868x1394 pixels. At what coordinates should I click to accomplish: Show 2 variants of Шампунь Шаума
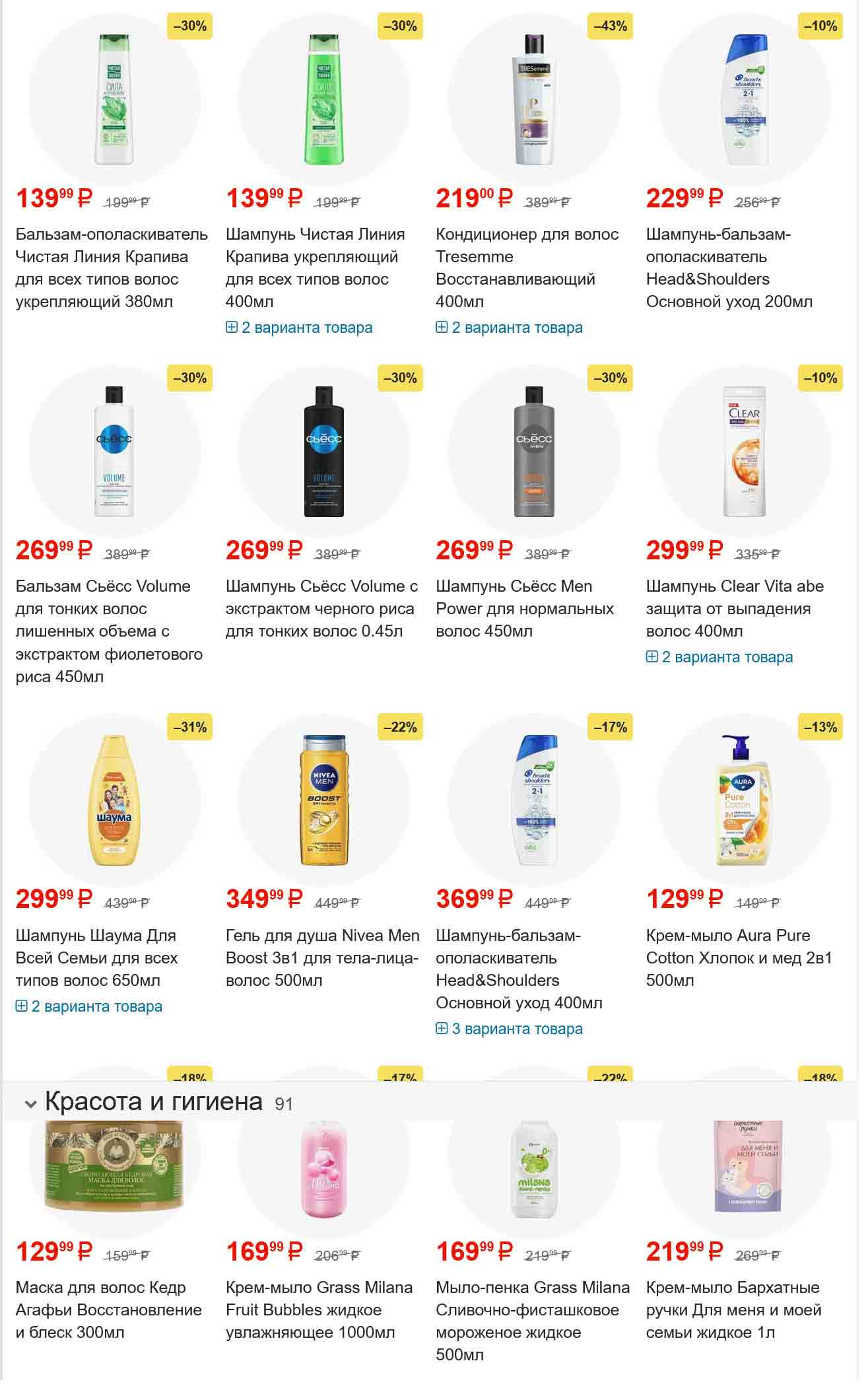(x=89, y=1006)
